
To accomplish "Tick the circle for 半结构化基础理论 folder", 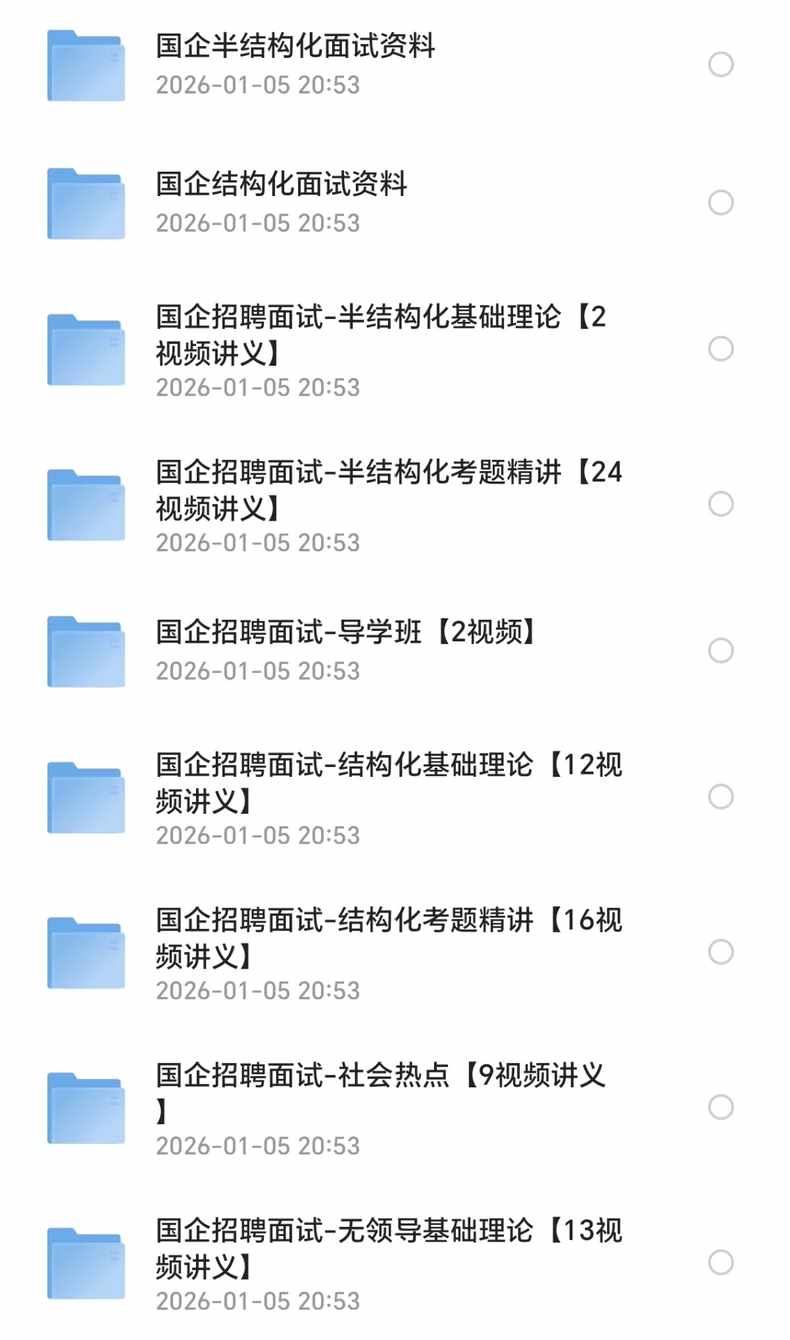I will click(721, 349).
